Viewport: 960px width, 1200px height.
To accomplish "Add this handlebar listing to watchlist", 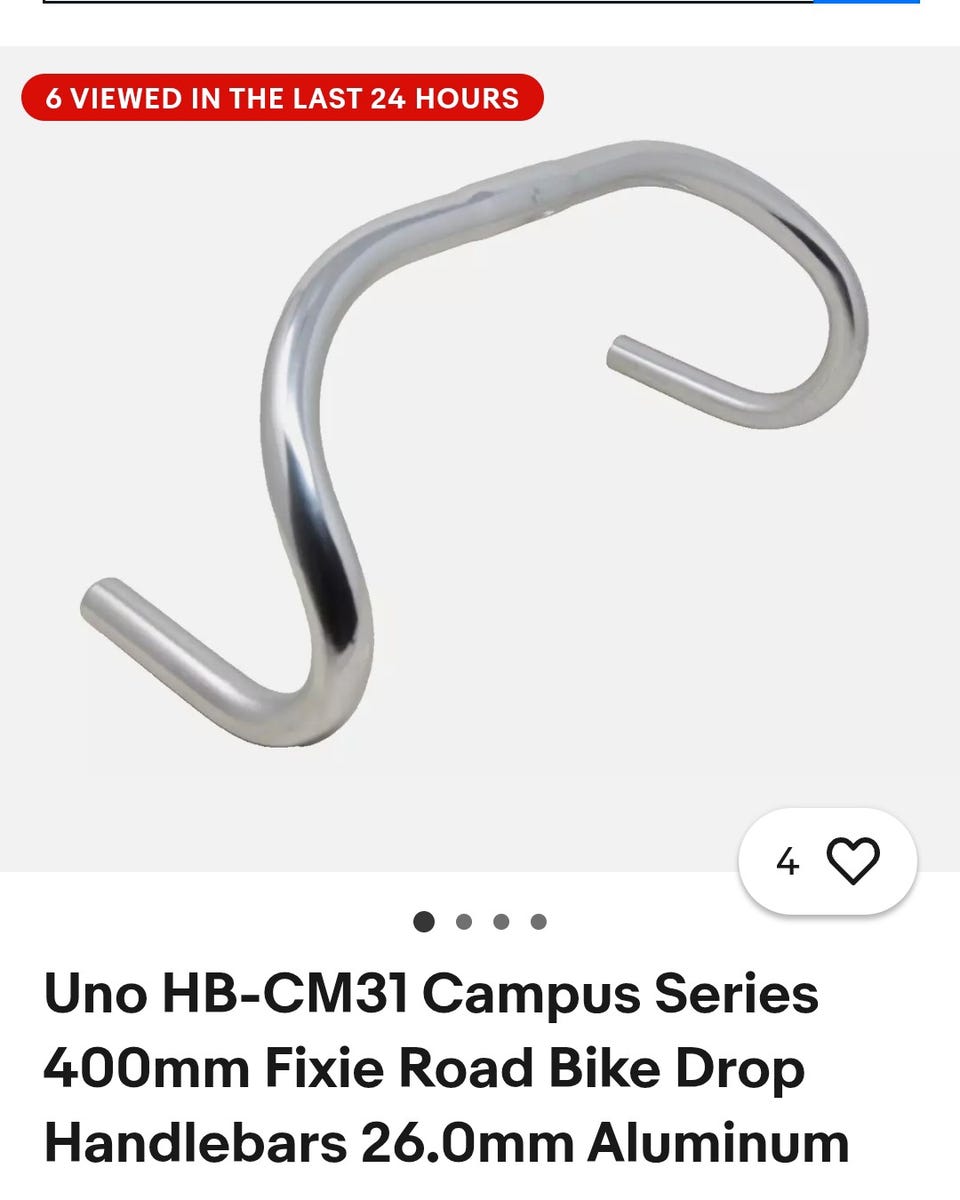I will [851, 861].
